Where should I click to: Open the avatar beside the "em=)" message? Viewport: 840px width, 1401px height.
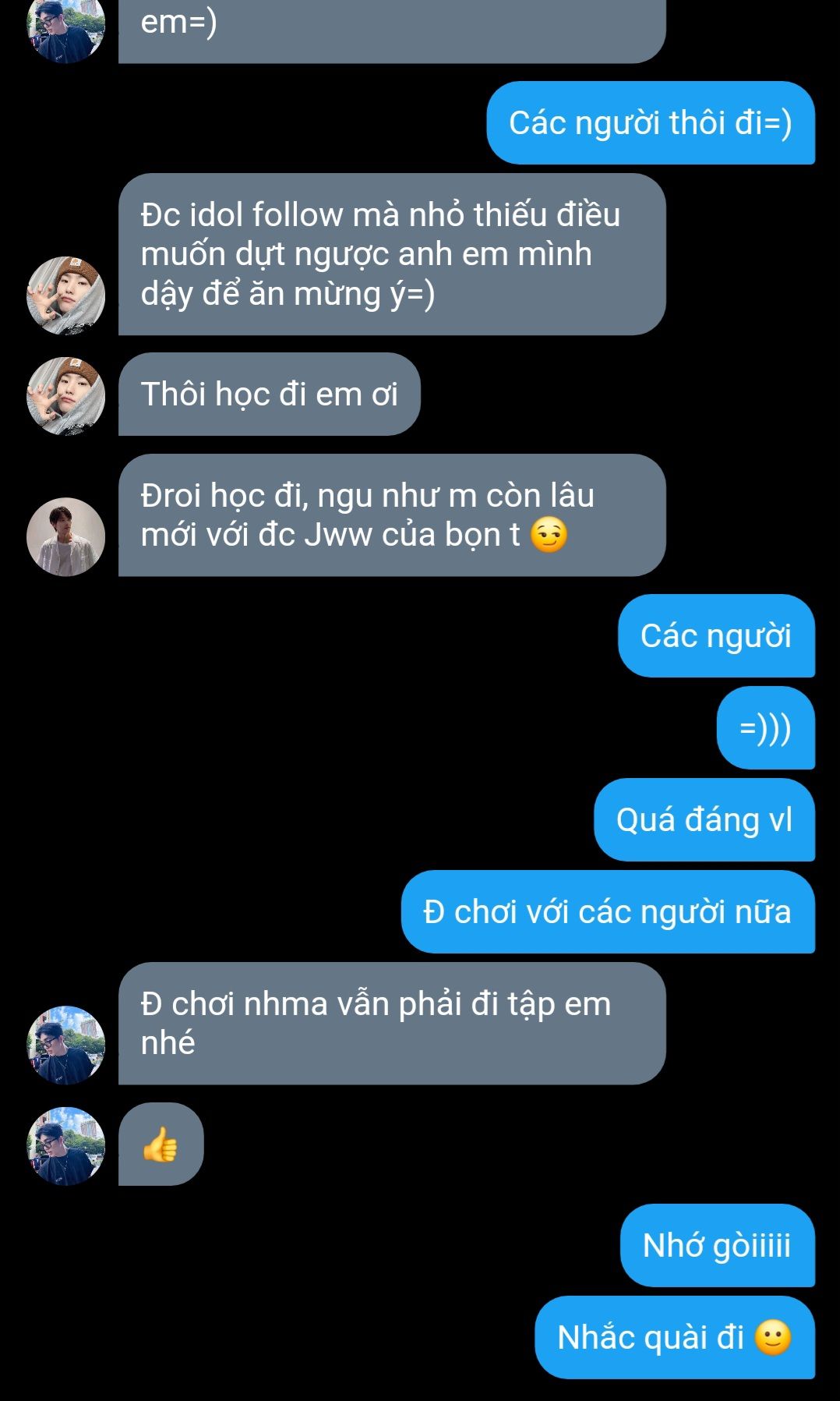point(65,27)
